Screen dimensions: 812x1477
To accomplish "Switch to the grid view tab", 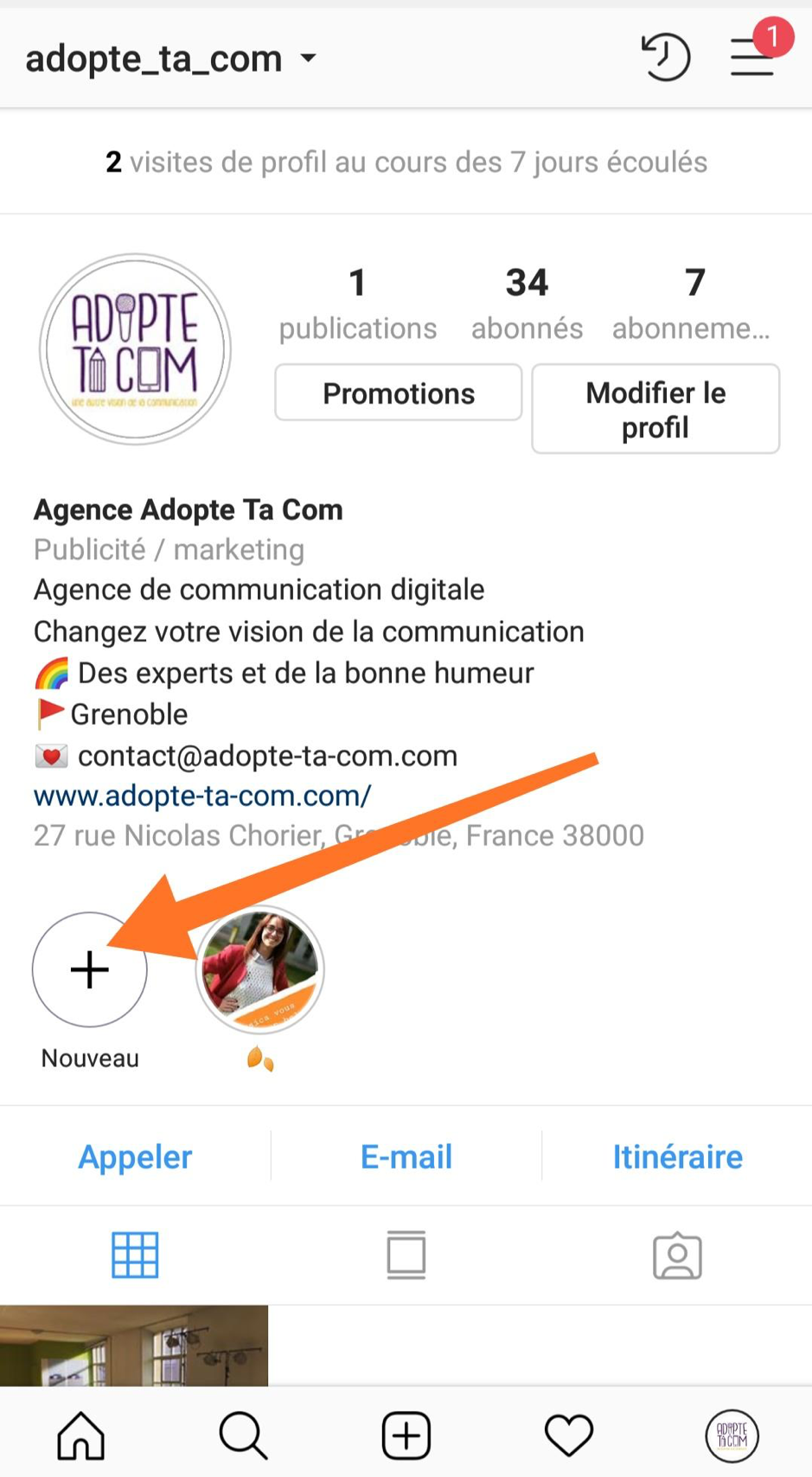I will point(135,1255).
